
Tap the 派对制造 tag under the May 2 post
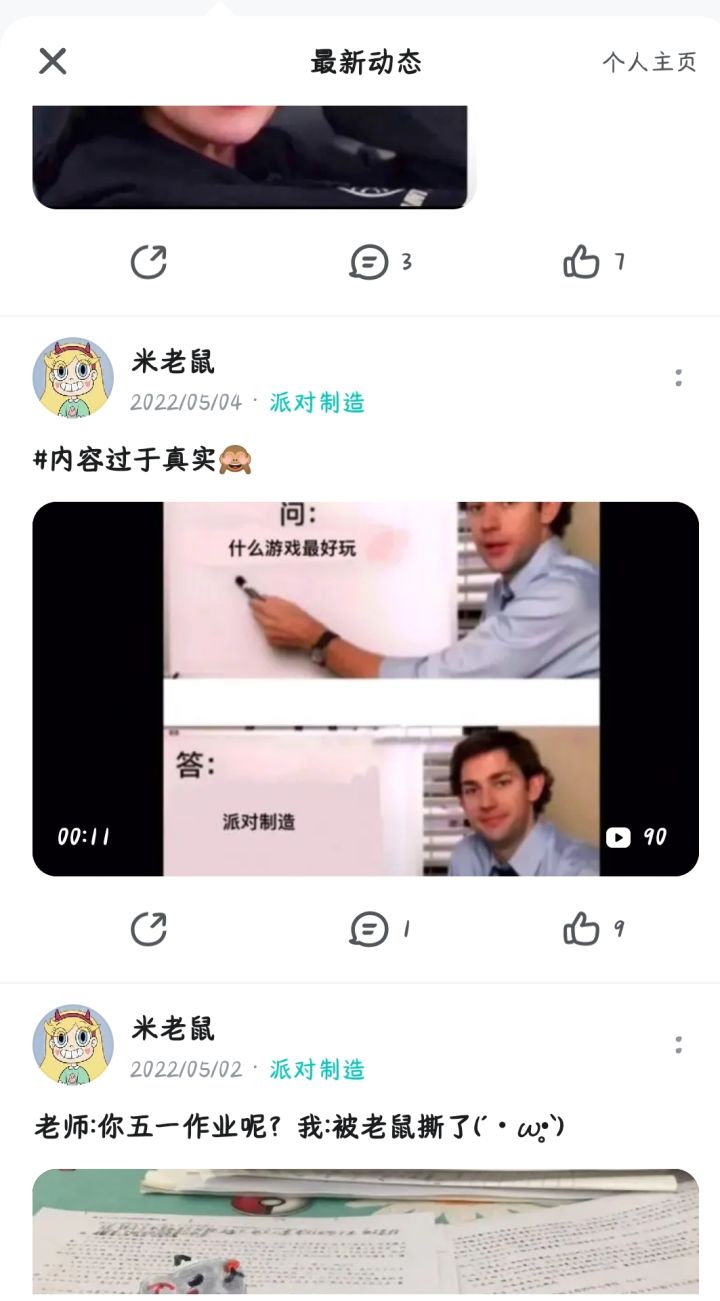click(314, 1069)
